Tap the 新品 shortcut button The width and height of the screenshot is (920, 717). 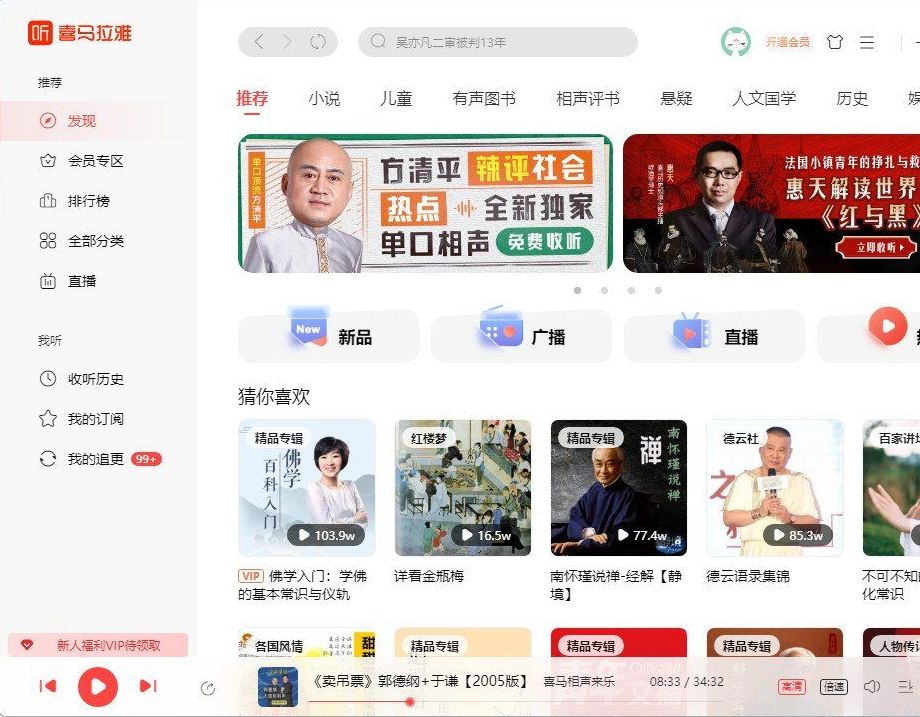328,336
